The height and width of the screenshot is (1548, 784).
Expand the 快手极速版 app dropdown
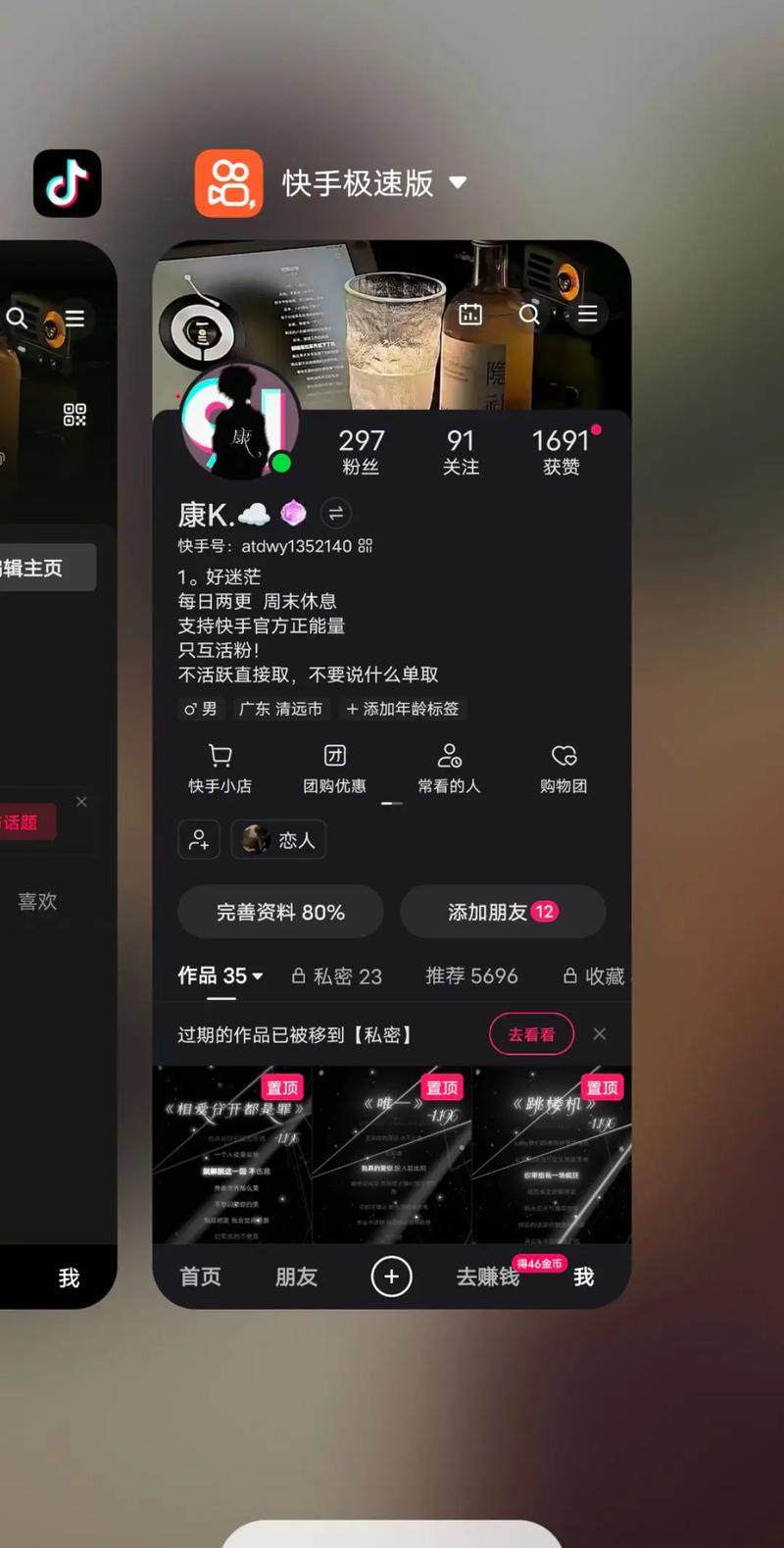458,182
